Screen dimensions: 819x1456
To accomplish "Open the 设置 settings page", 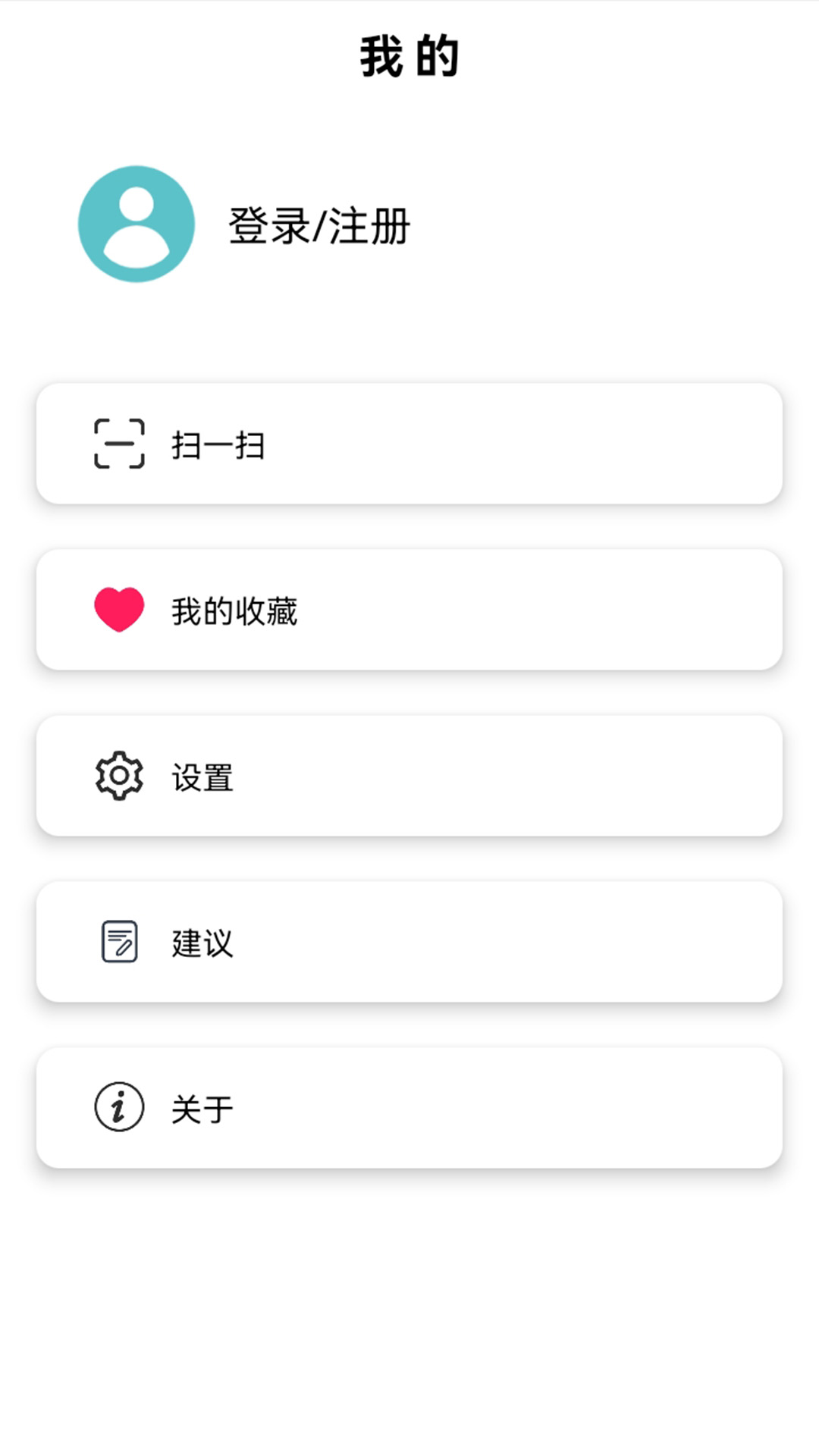I will click(x=409, y=775).
